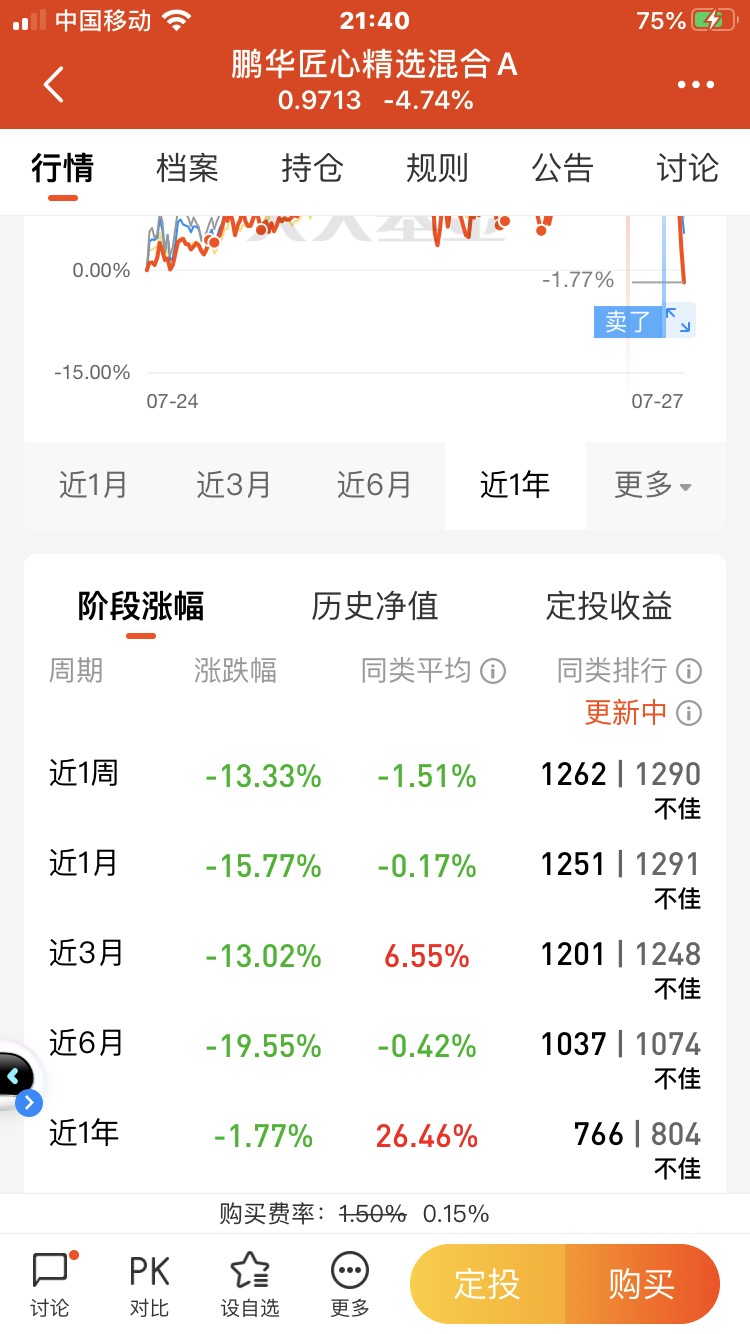Expand the blue chevron floating widget
This screenshot has height=1334, width=750.
click(x=28, y=1103)
